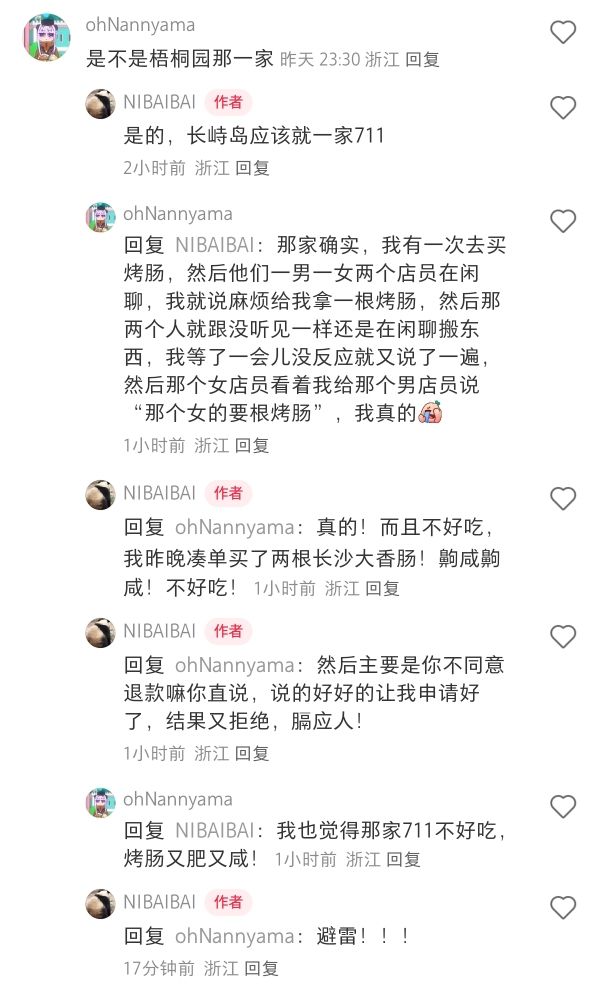
Task: Like ohNannyama's comment about 梧桐园那一家
Action: click(x=563, y=32)
